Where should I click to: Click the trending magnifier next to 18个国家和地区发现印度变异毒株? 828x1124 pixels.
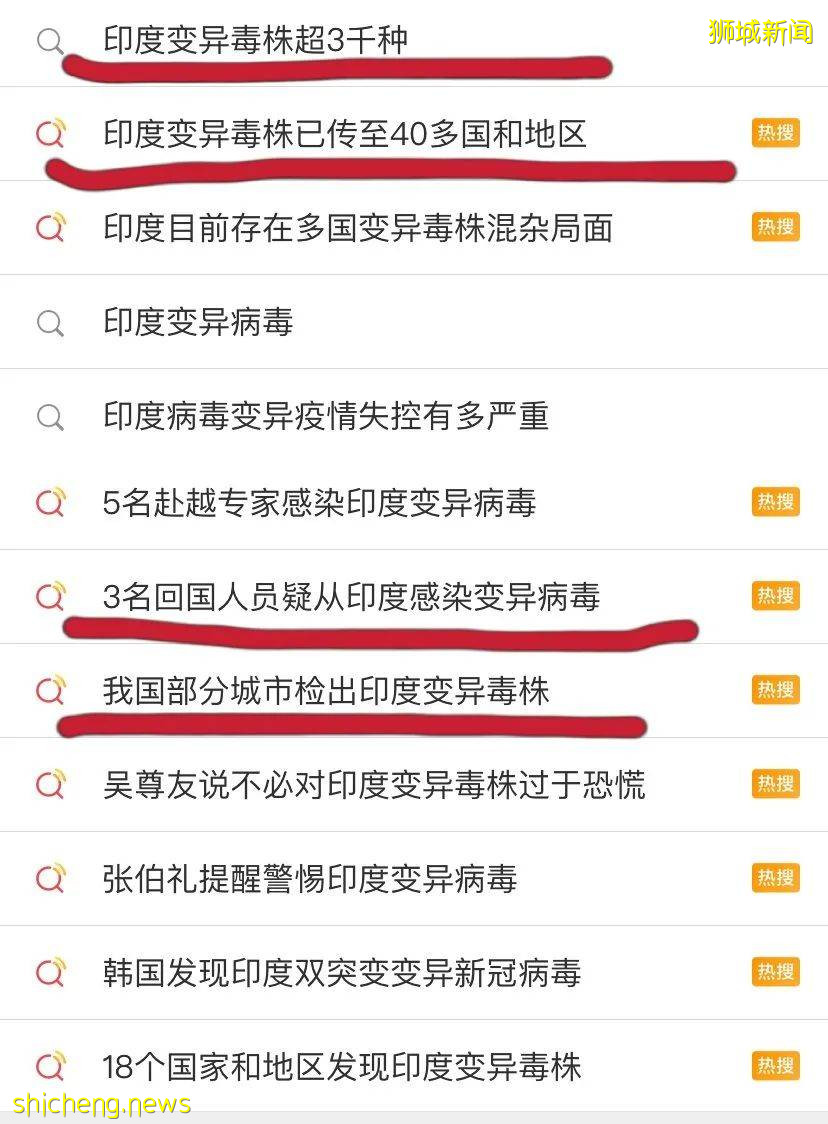(x=50, y=1066)
